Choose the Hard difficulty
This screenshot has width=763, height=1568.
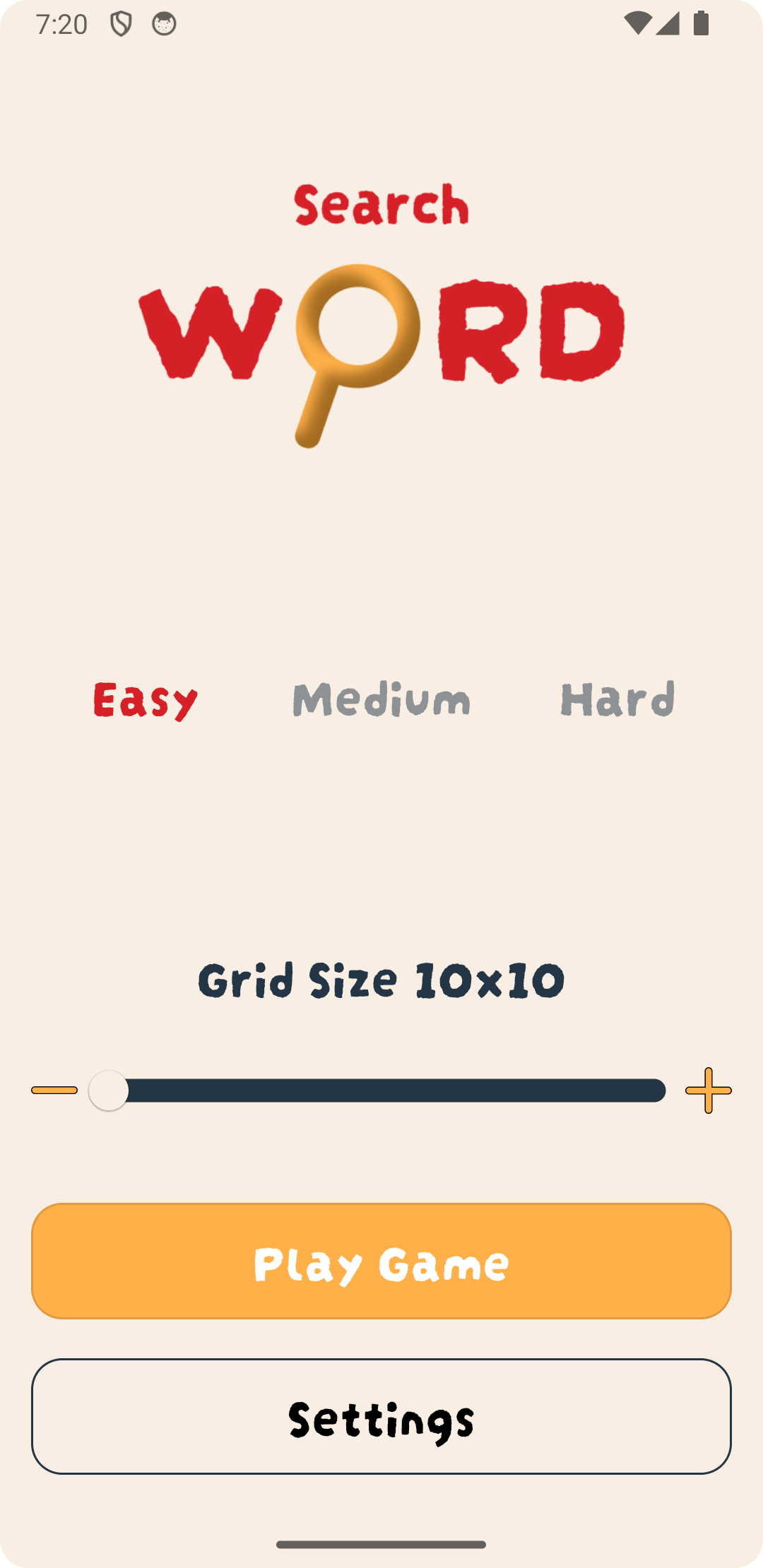617,700
